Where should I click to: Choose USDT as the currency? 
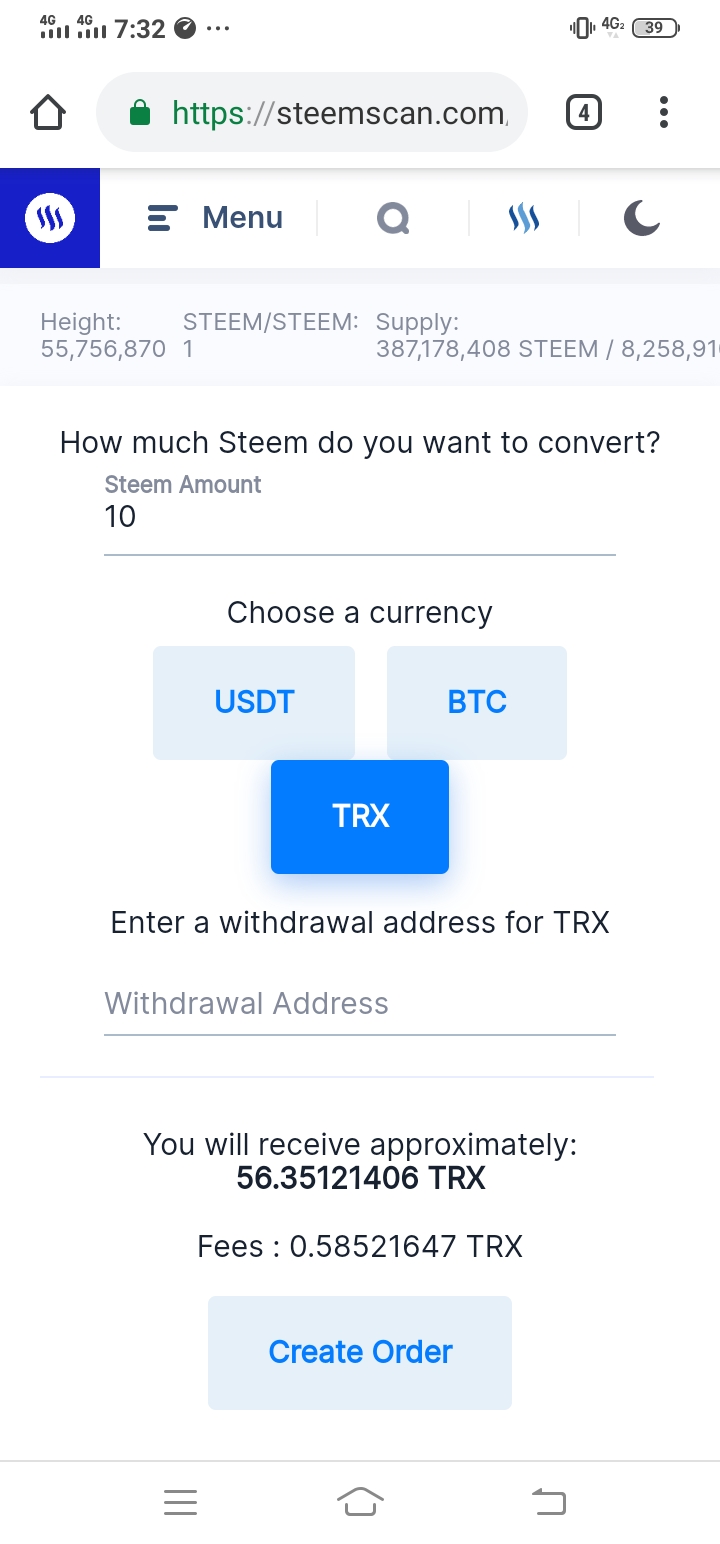[x=254, y=702]
